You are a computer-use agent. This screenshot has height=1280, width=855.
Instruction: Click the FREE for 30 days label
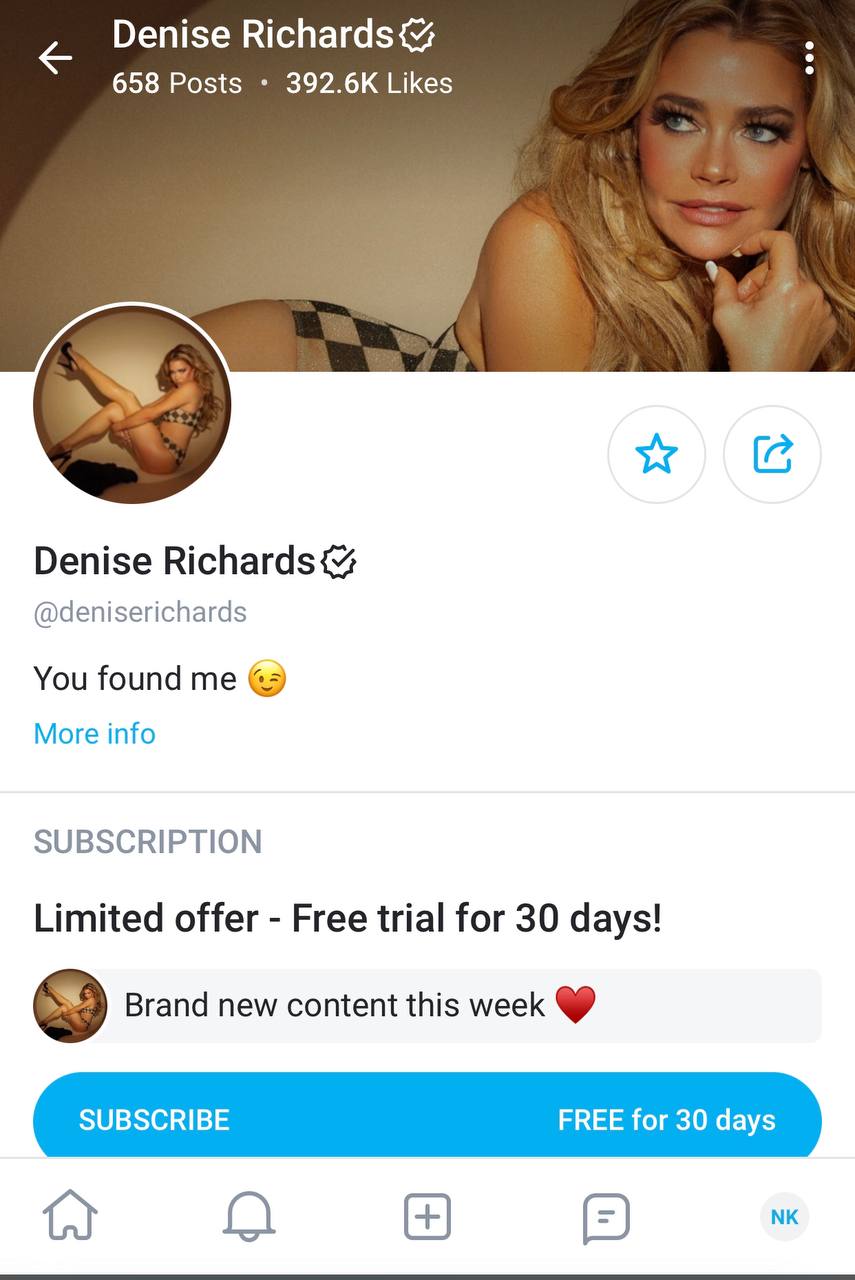(666, 1119)
